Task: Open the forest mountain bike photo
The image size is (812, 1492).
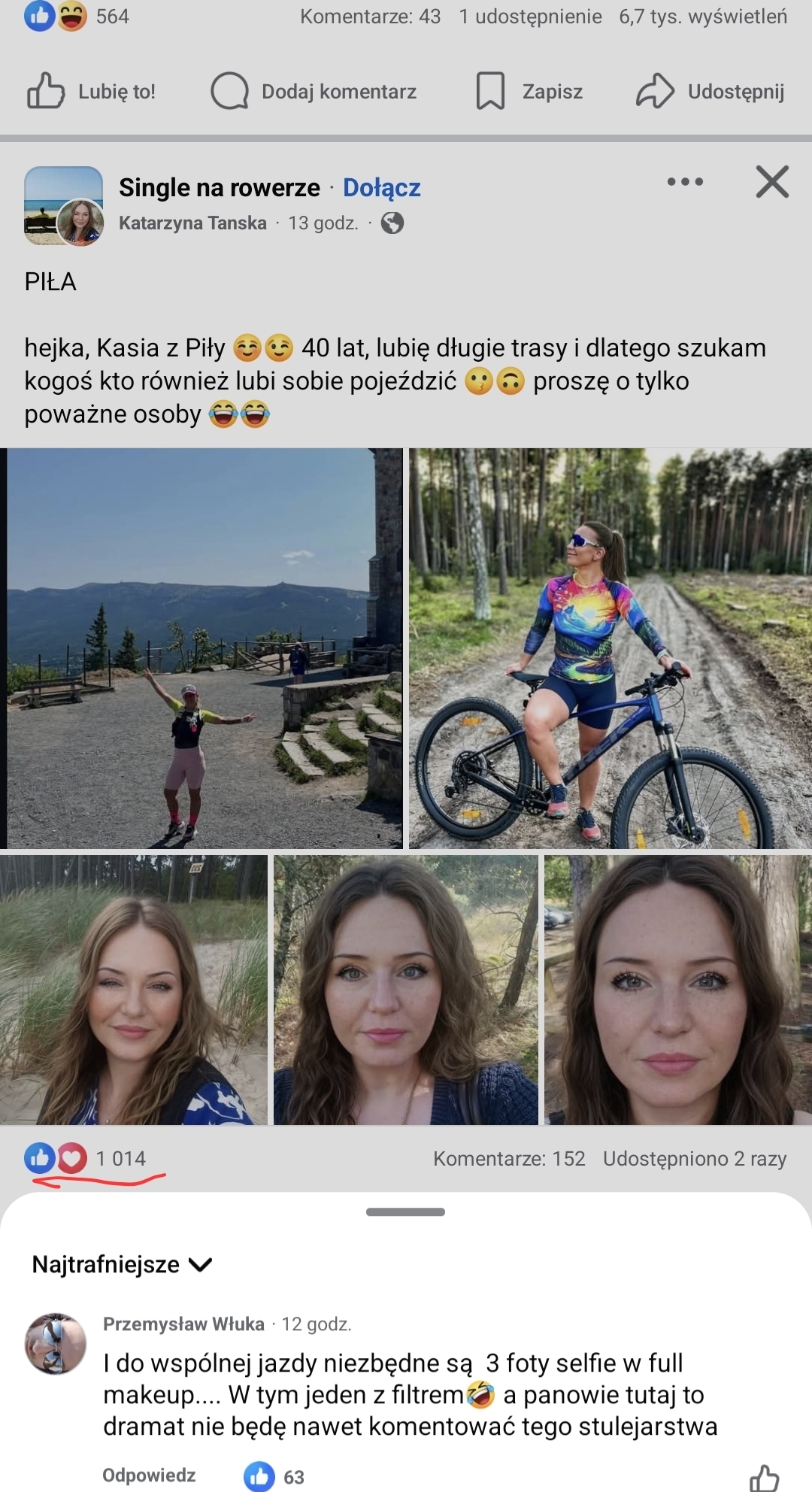Action: pyautogui.click(x=610, y=648)
